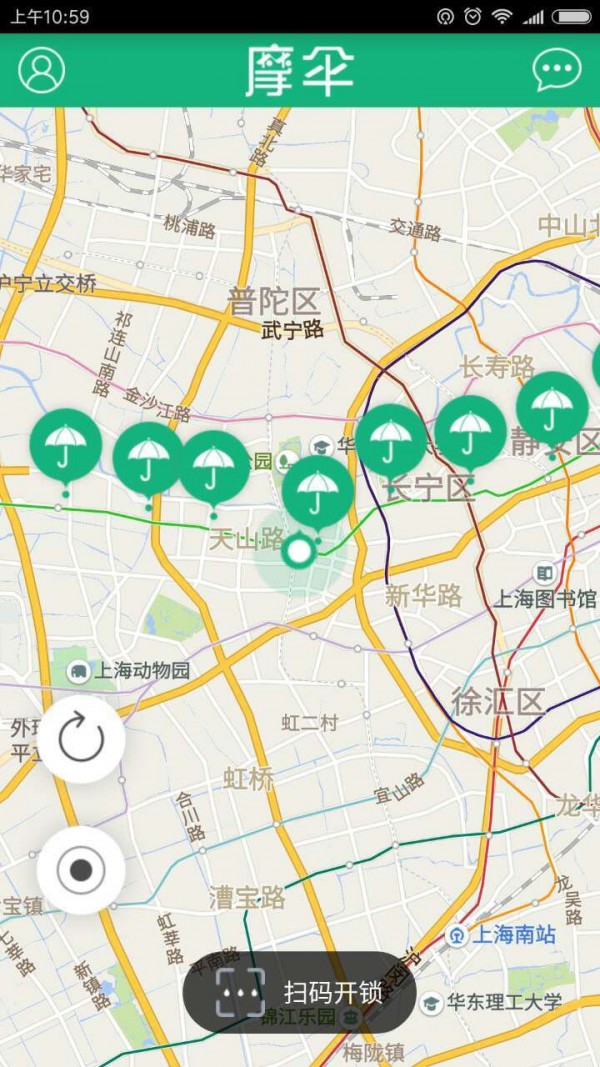Image resolution: width=600 pixels, height=1067 pixels.
Task: Open the messages chat bubble
Action: (556, 70)
